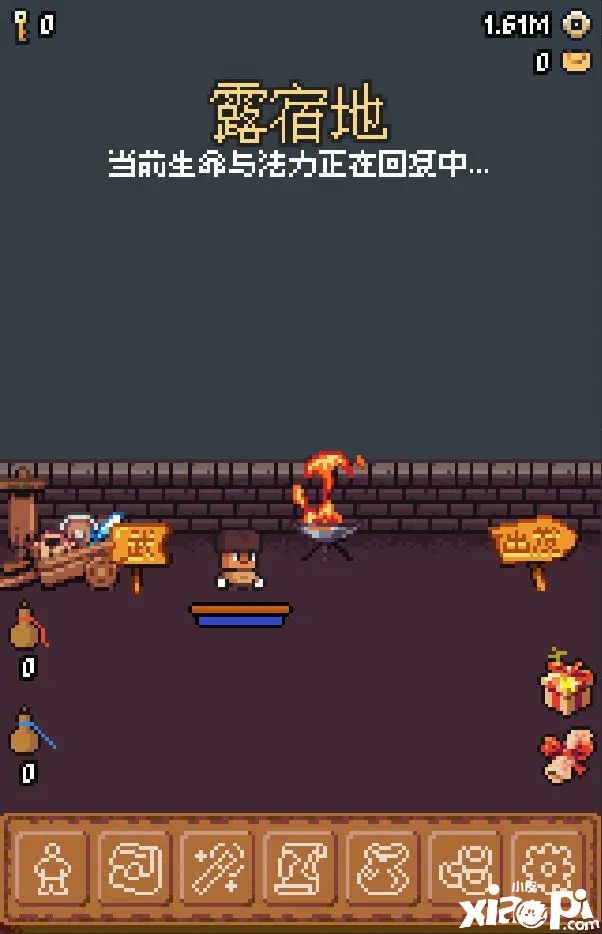Open the character menu in bottom bar
Image resolution: width=602 pixels, height=934 pixels.
point(52,865)
